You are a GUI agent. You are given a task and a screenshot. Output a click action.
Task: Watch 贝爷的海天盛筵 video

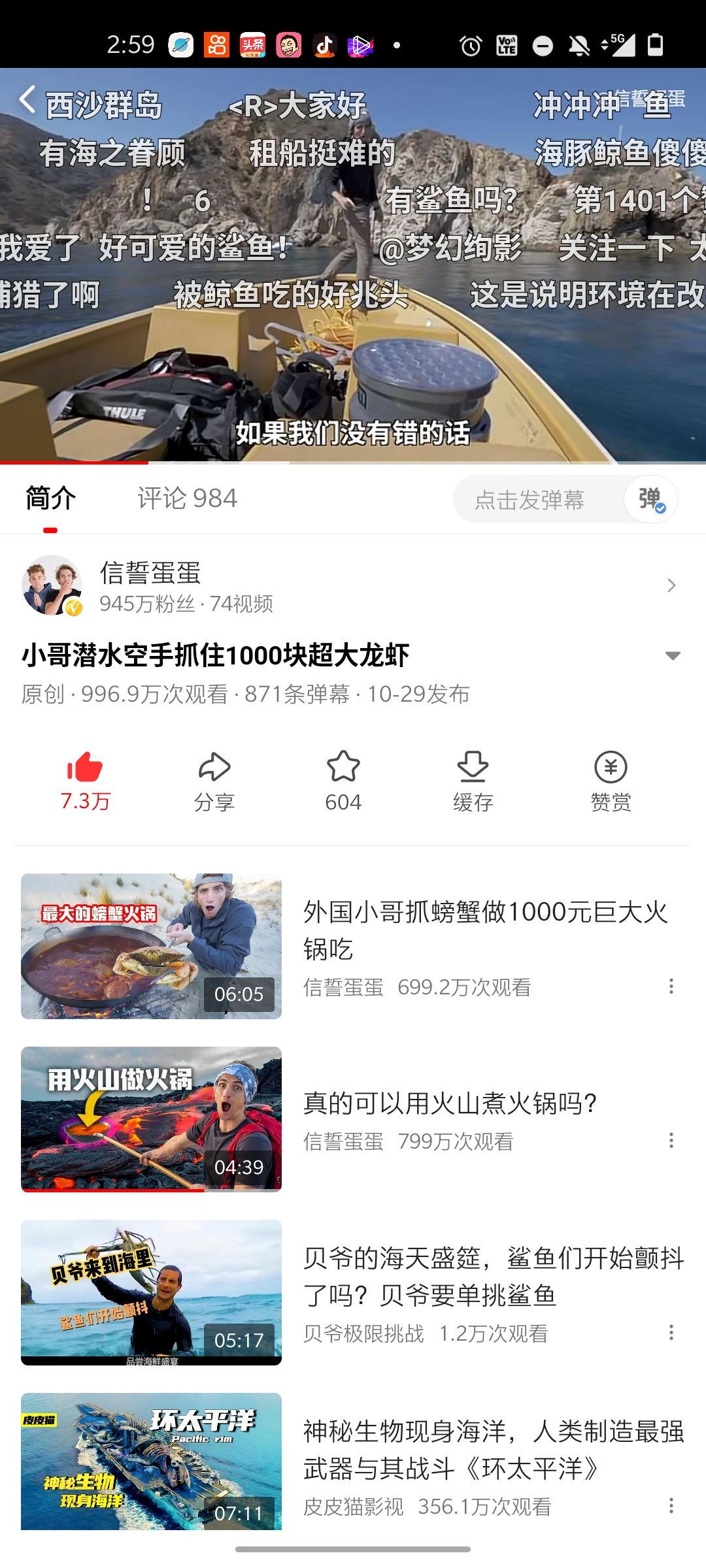point(494,1276)
